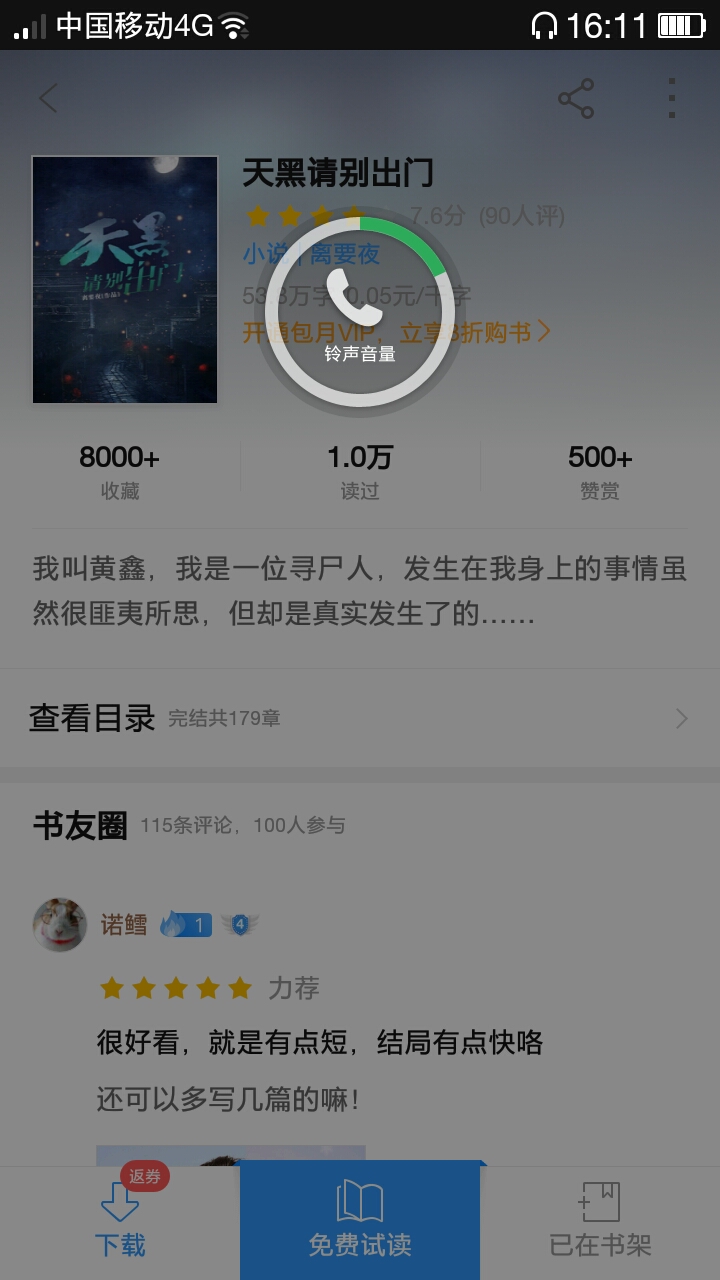Start 免费试读 free trial reading
Viewport: 720px width, 1280px height.
point(360,1220)
